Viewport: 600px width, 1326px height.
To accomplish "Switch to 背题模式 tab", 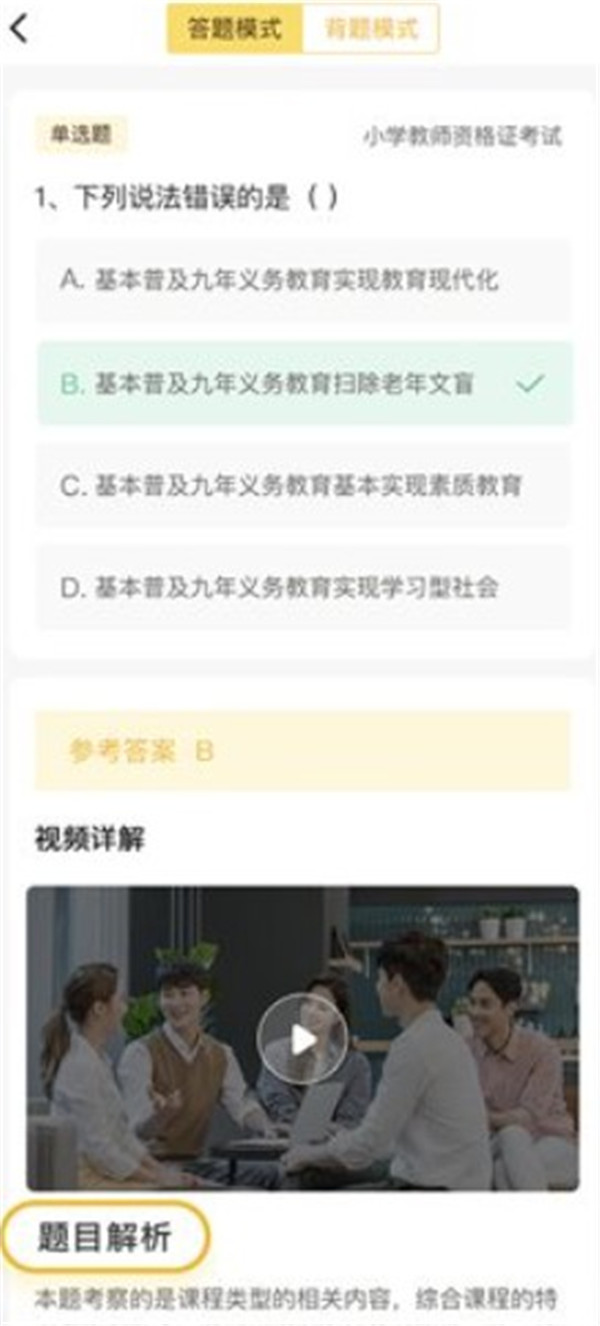I will pos(371,29).
